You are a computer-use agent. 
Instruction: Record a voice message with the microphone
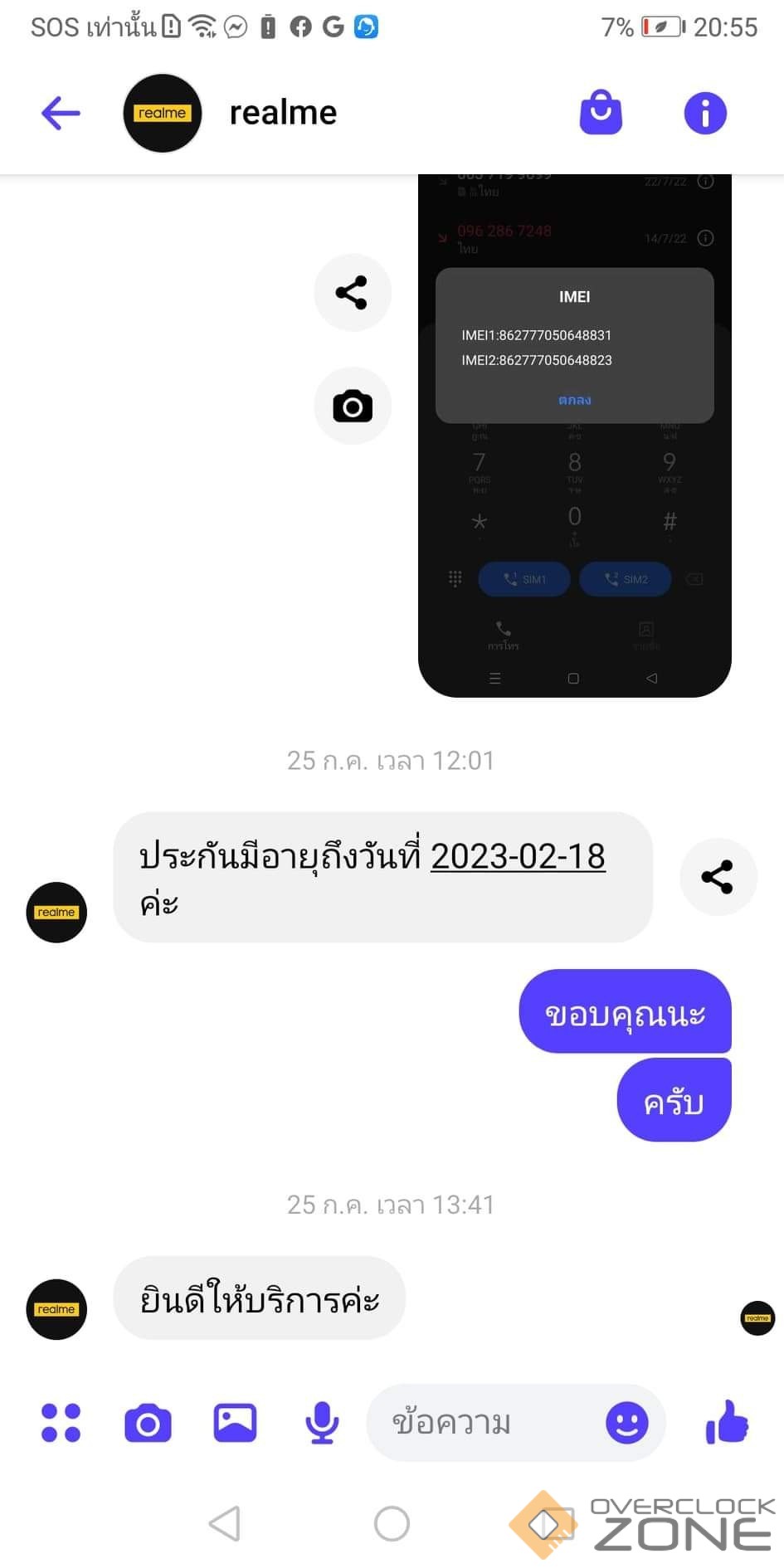coord(322,1423)
